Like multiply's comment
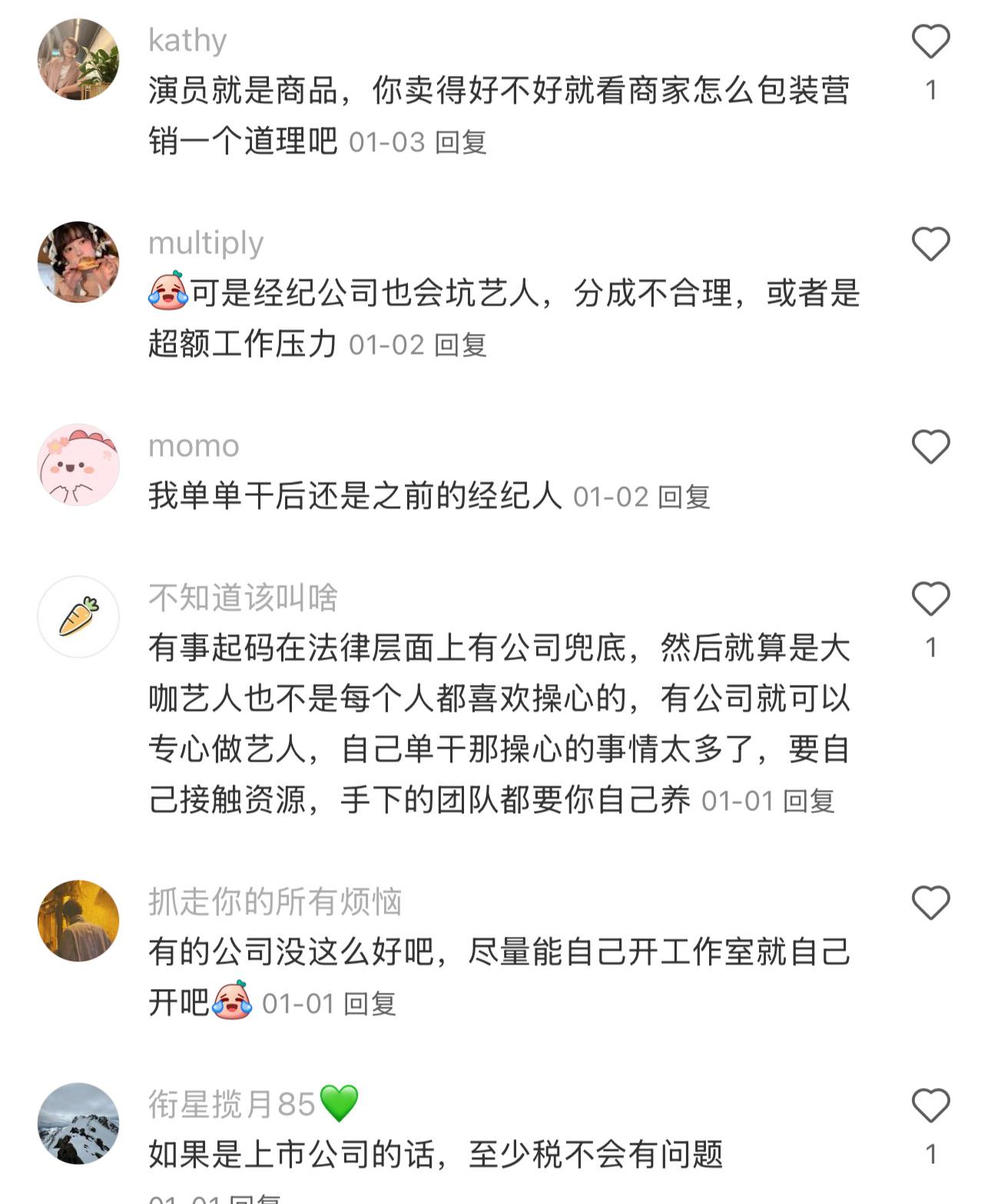This screenshot has width=991, height=1204. tap(930, 244)
